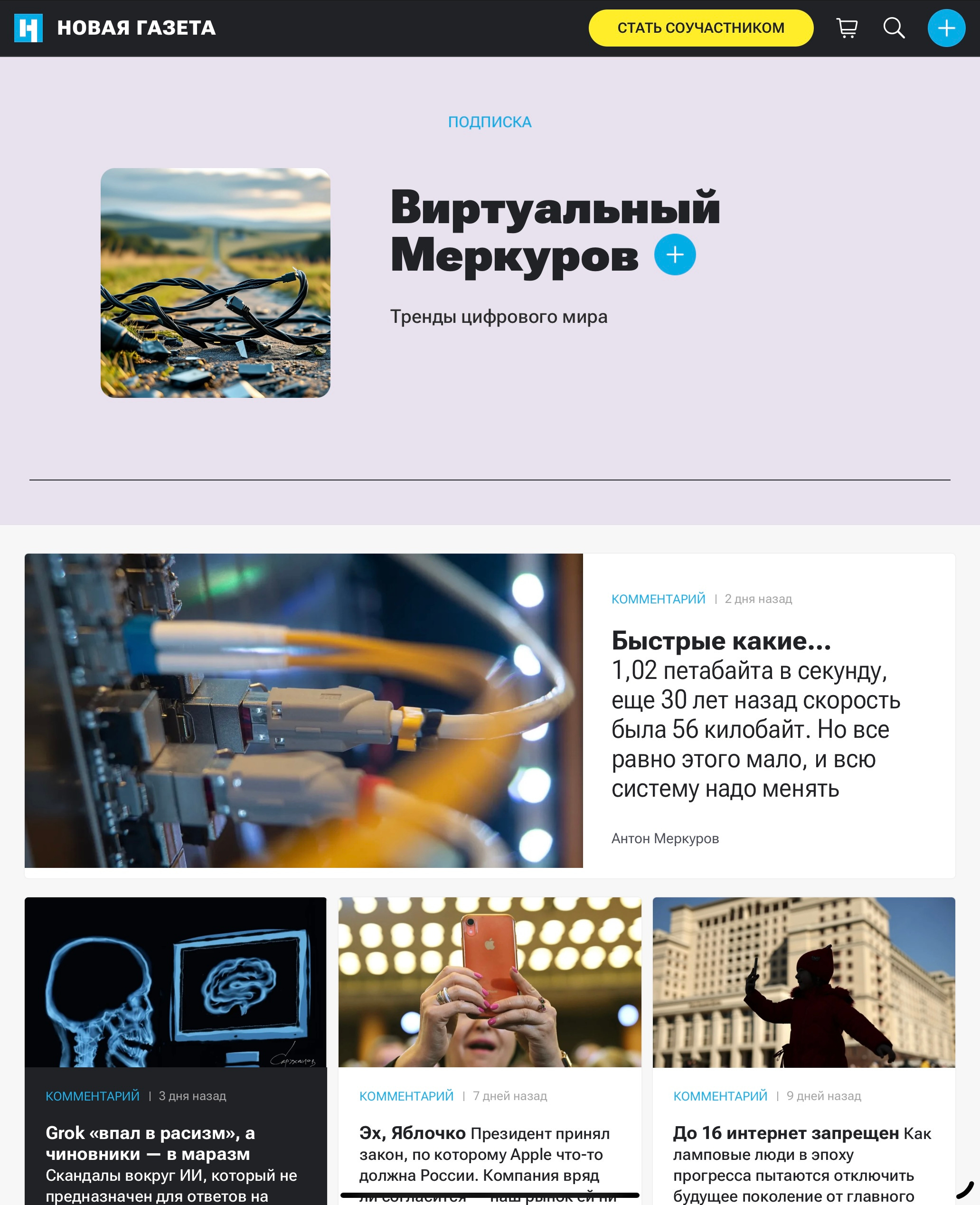The width and height of the screenshot is (980, 1205).
Task: Tap the blue plus button in the header
Action: (946, 28)
